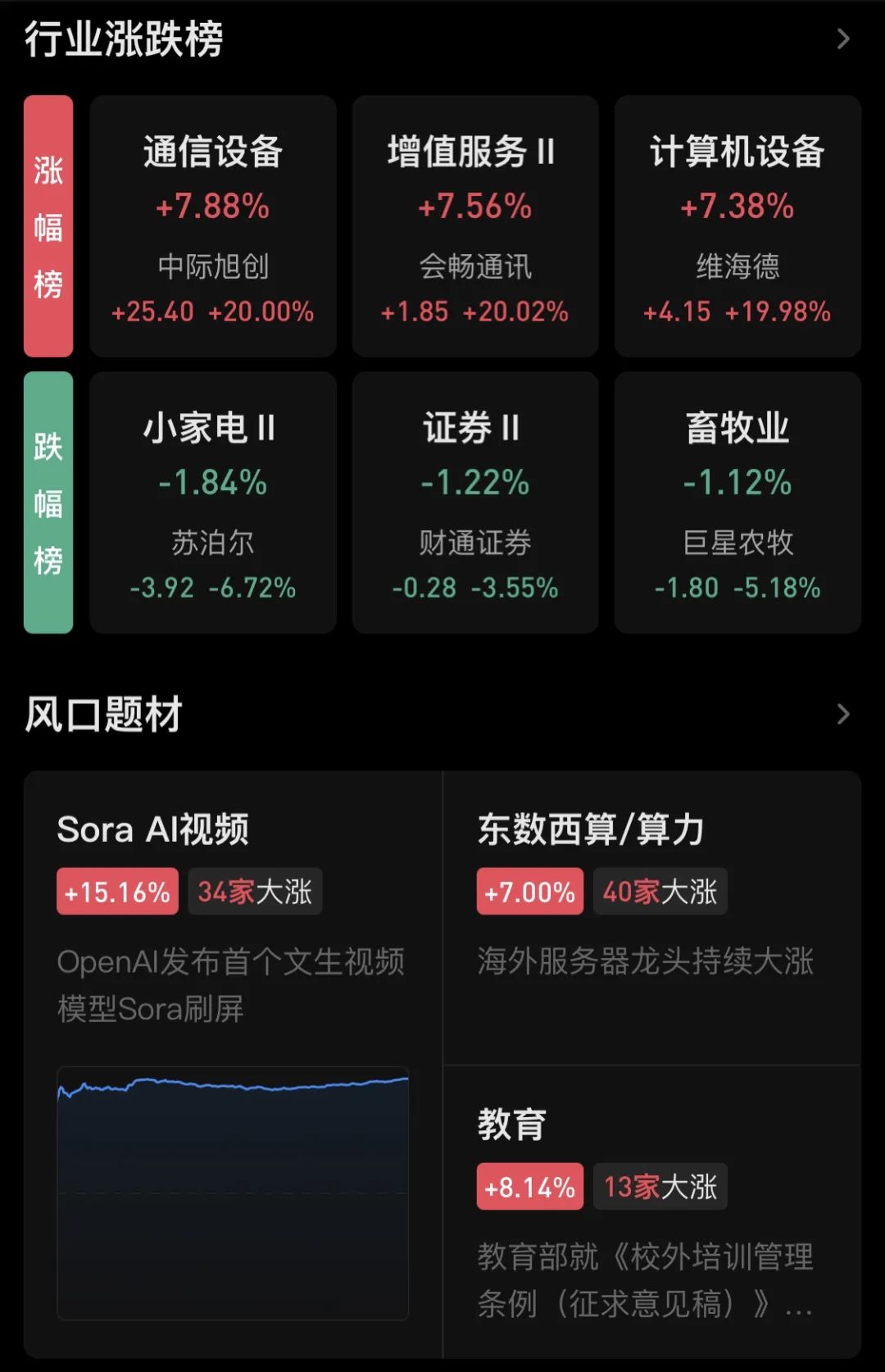This screenshot has width=885, height=1372.
Task: Open 财通证券 stock page
Action: tap(475, 543)
